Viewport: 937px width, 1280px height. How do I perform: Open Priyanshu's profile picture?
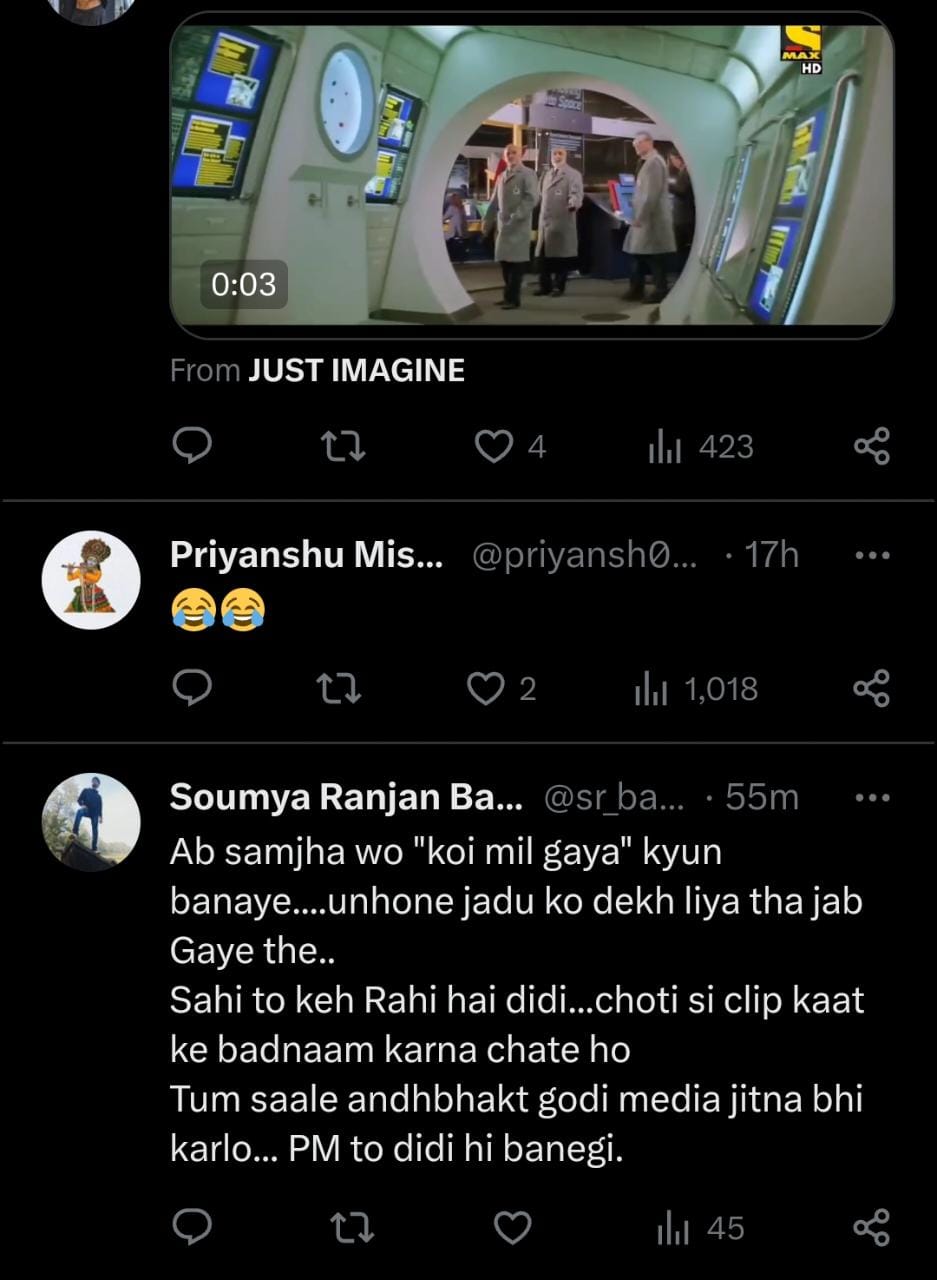[91, 580]
